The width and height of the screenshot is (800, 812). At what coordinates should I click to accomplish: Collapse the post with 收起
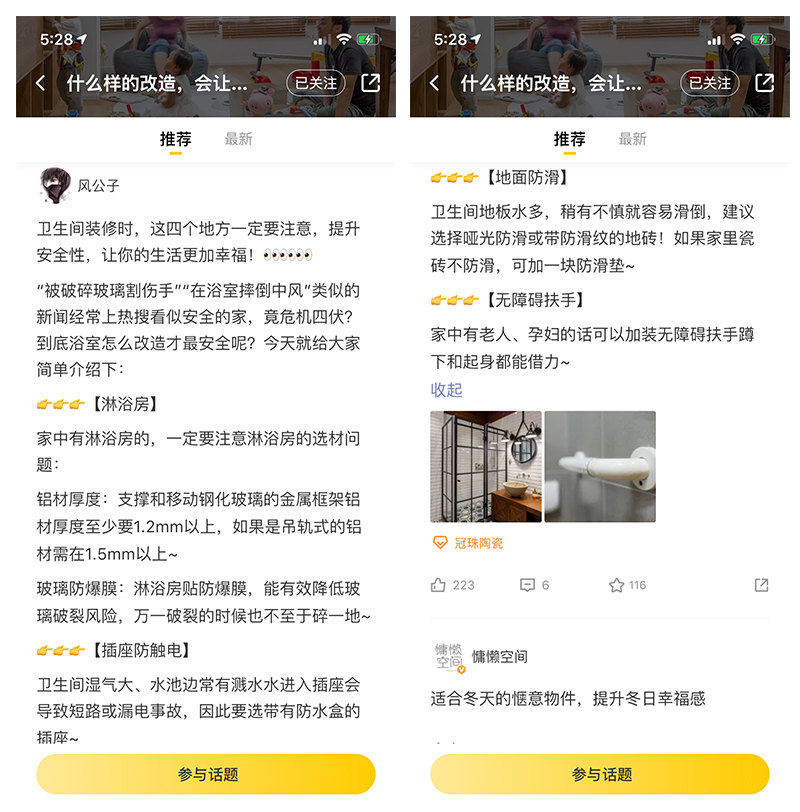447,389
